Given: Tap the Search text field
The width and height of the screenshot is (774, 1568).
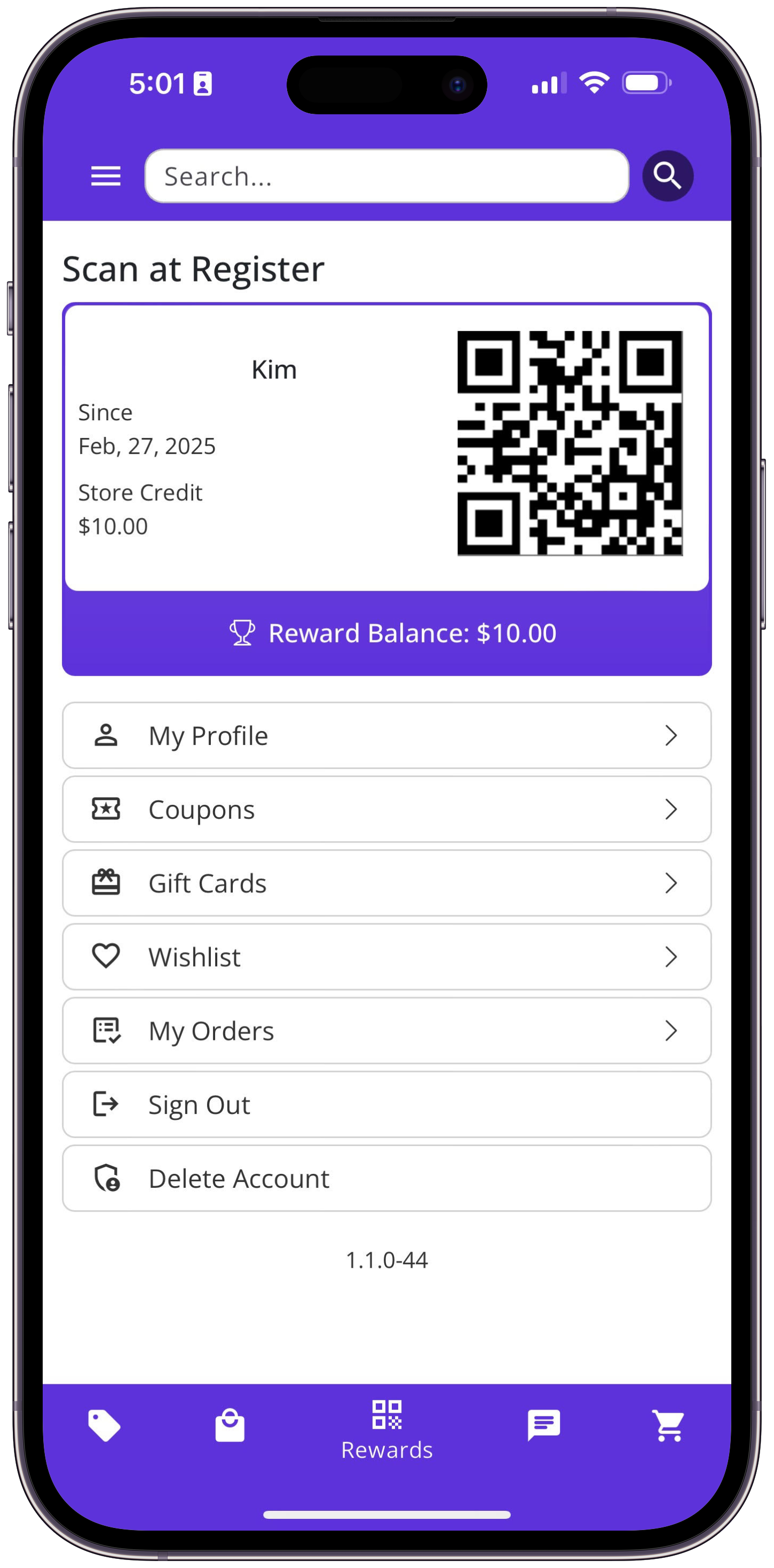Looking at the screenshot, I should 386,177.
